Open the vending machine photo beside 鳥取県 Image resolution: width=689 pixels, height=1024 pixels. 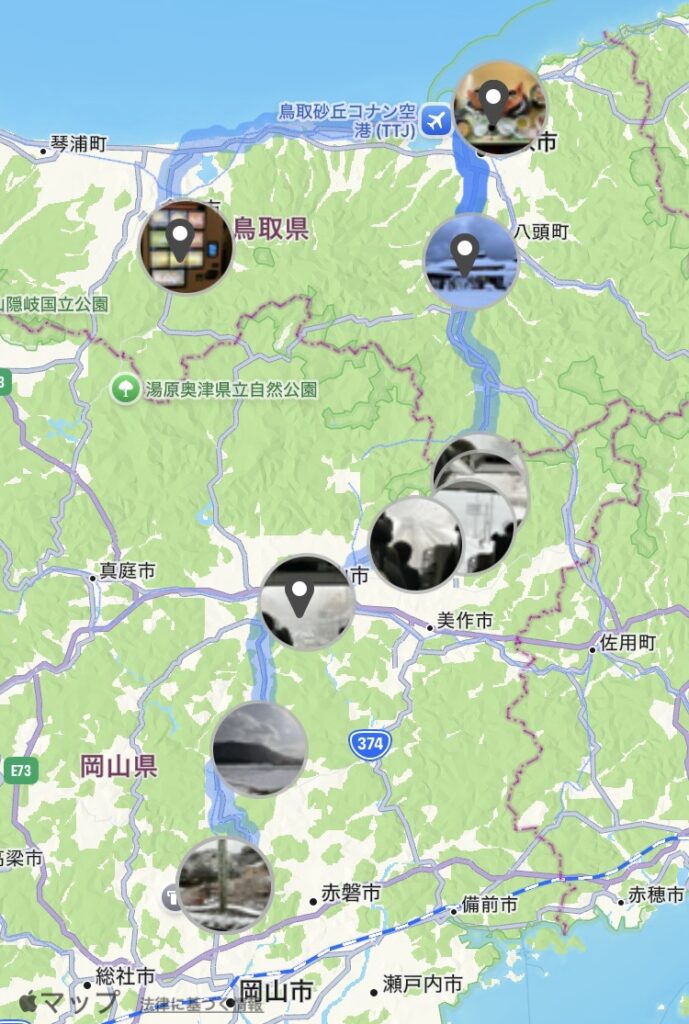pos(186,247)
